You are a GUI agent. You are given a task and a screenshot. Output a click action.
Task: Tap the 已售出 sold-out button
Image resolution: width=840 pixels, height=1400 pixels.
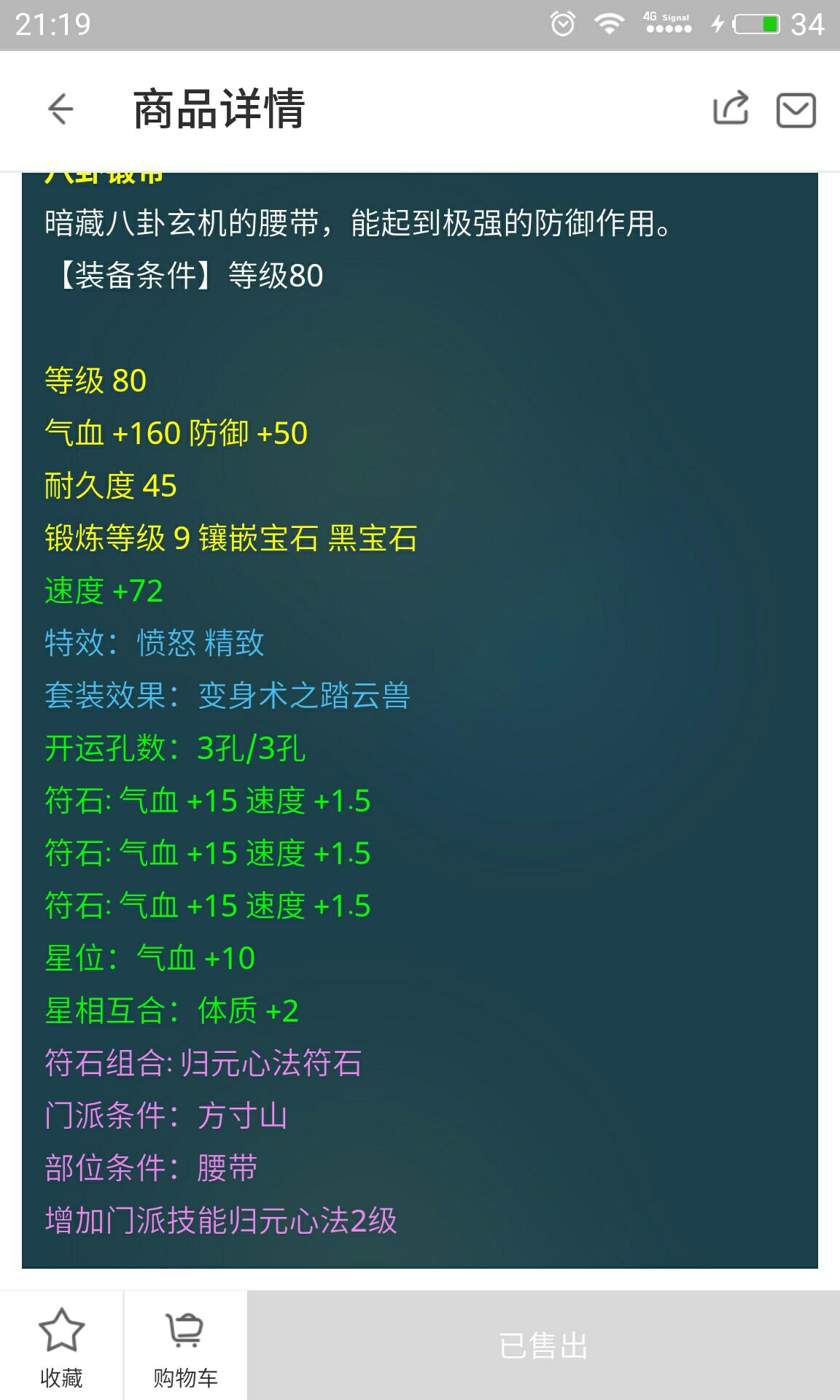[x=543, y=1345]
